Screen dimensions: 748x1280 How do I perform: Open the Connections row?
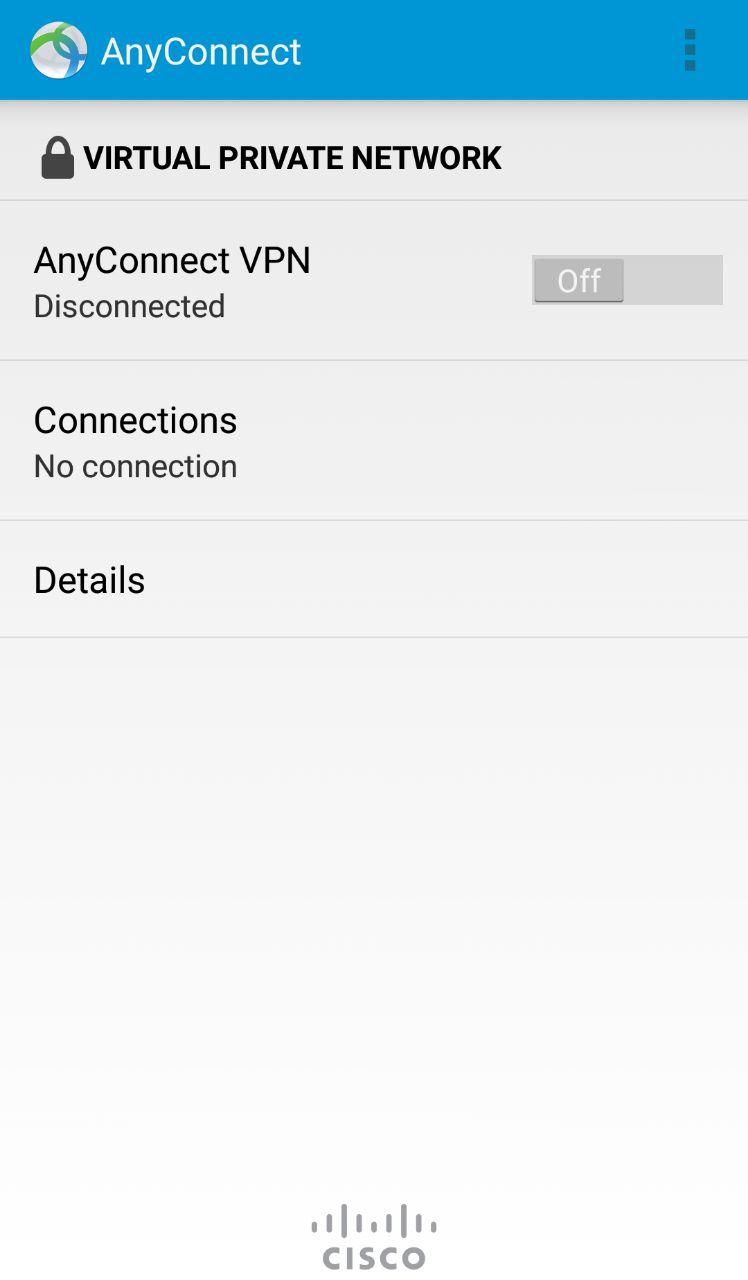[374, 441]
